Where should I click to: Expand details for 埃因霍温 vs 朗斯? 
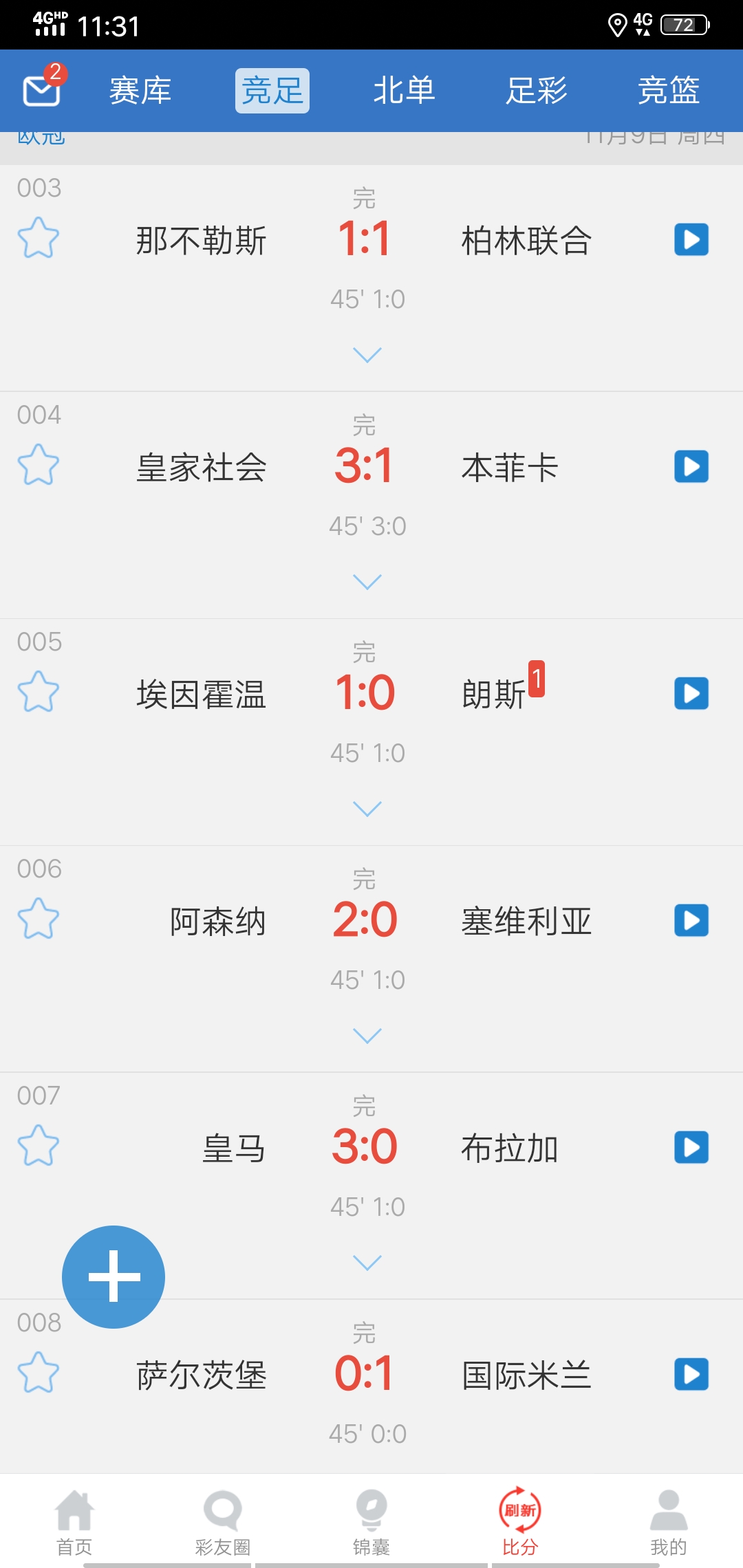click(x=367, y=809)
